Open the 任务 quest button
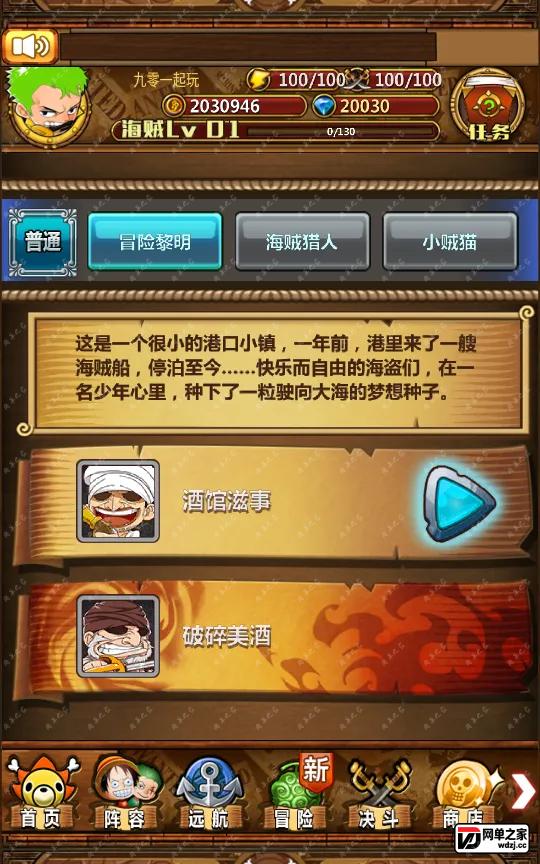The height and width of the screenshot is (864, 540). click(487, 107)
